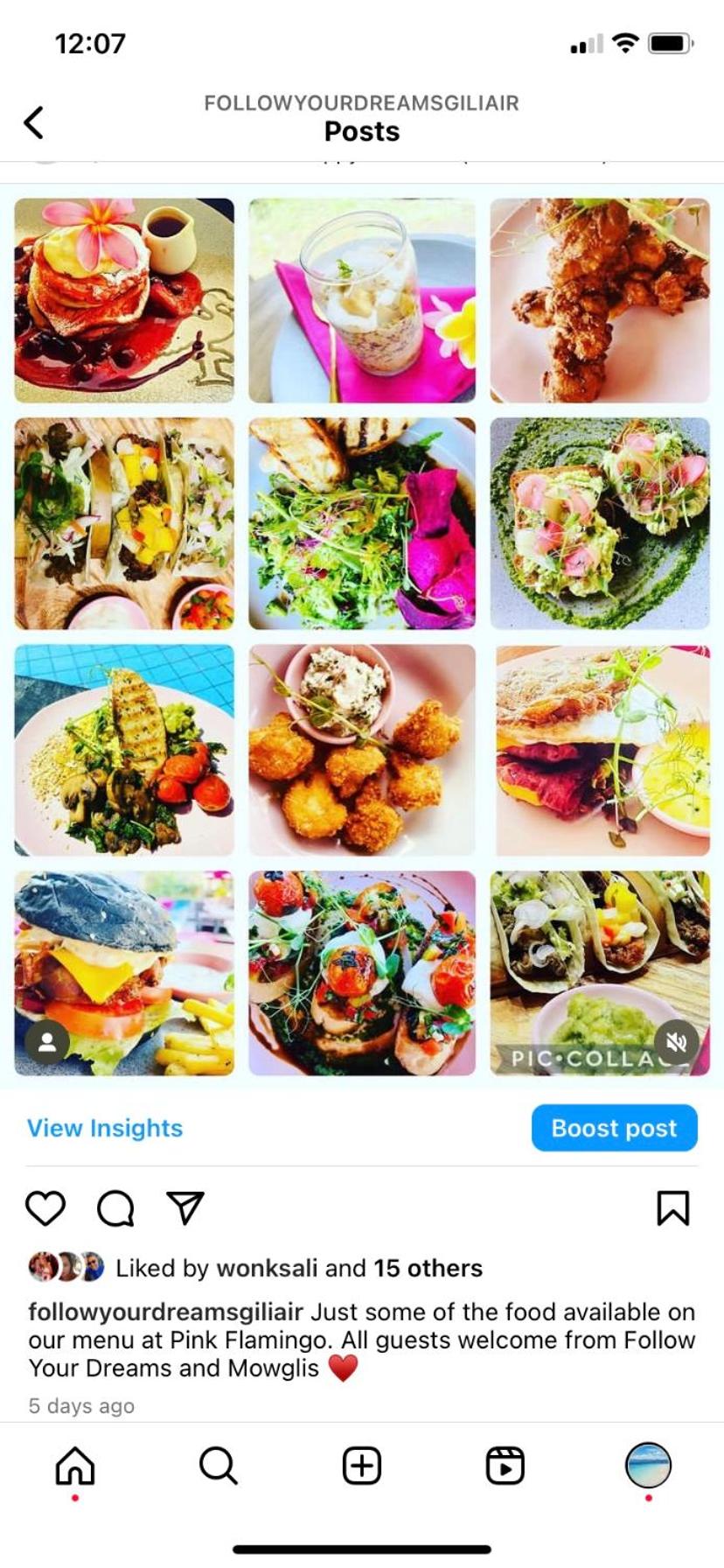The height and width of the screenshot is (1568, 724).
Task: Create a new post with the plus tab
Action: (362, 1466)
